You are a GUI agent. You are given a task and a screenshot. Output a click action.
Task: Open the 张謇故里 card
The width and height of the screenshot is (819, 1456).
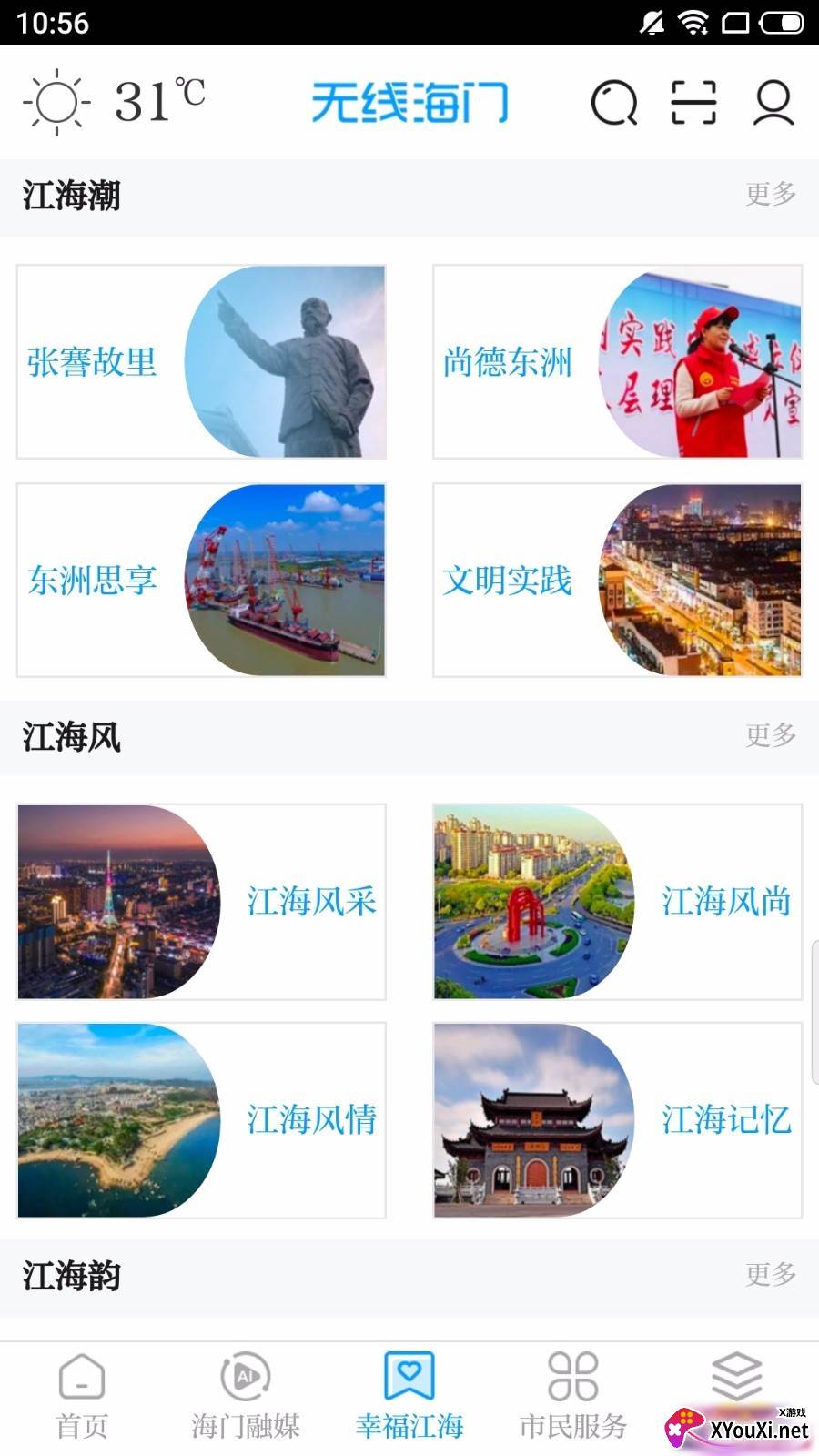point(201,362)
